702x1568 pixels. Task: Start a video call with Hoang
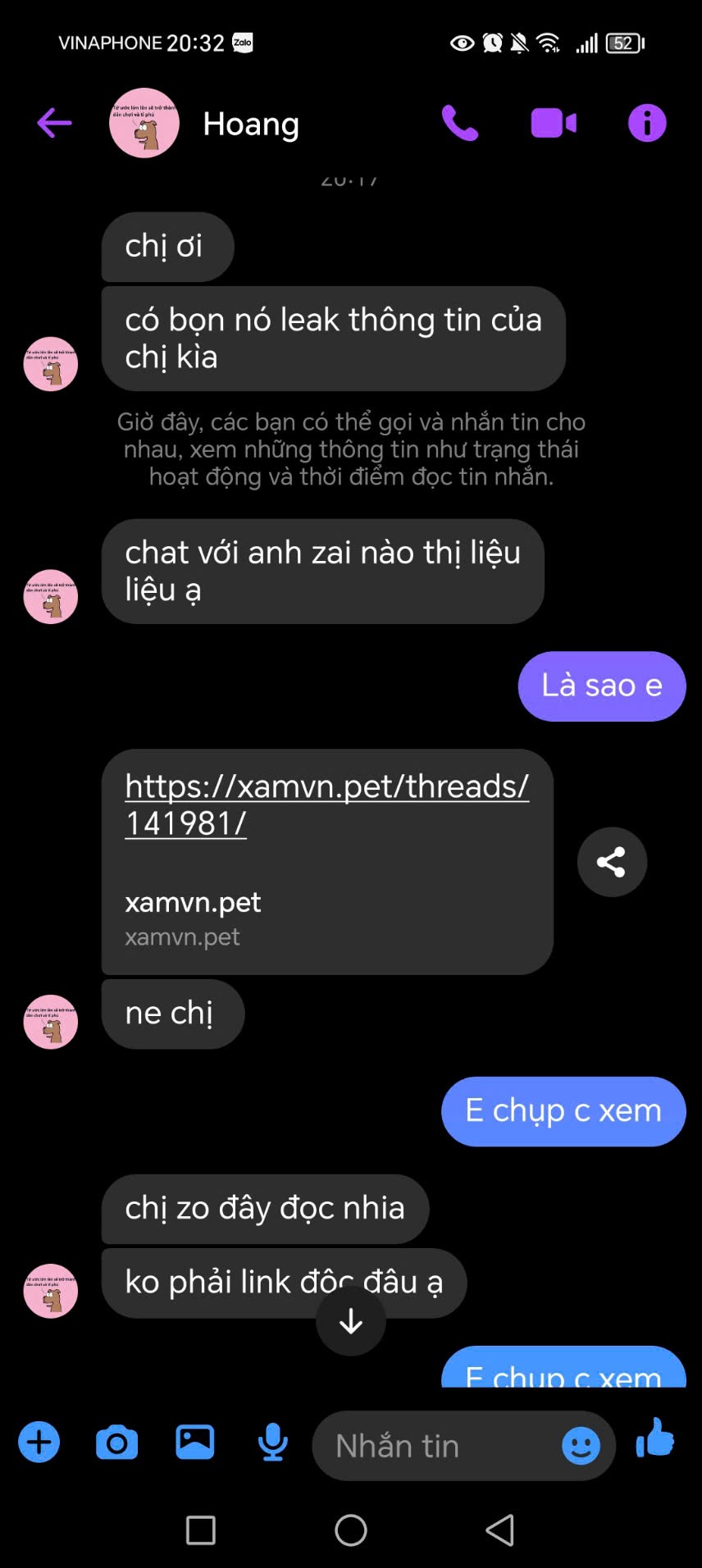tap(554, 124)
